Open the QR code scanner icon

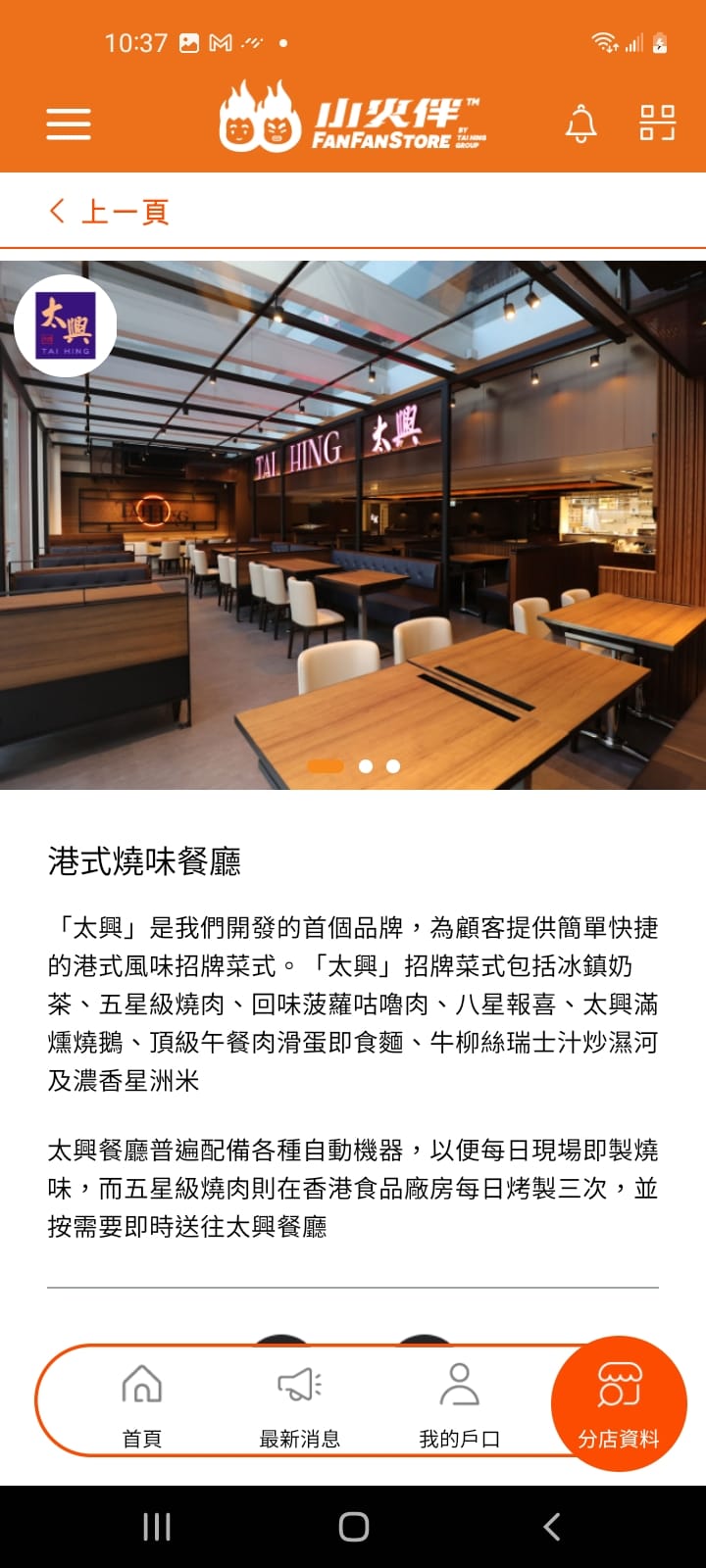[x=657, y=123]
